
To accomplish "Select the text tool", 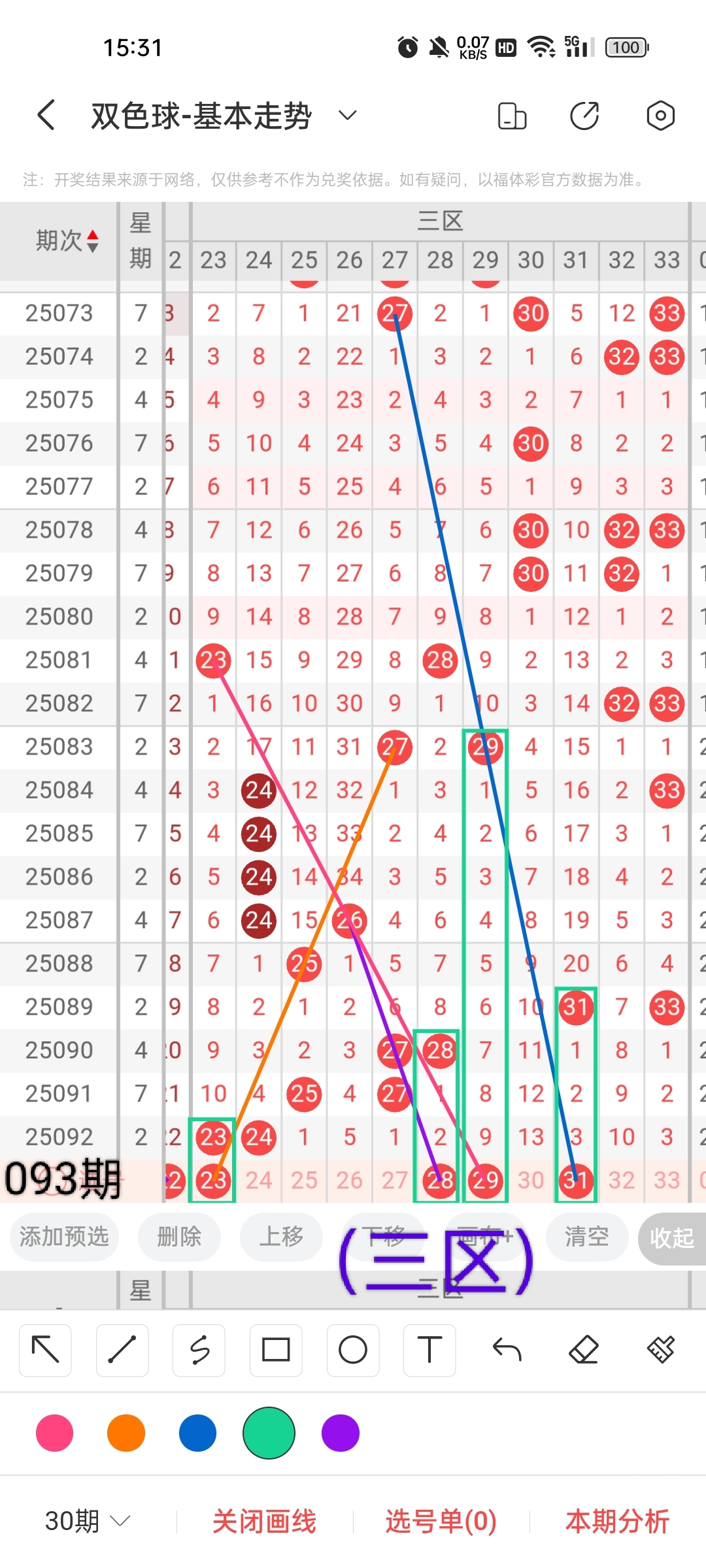I will click(x=429, y=1350).
